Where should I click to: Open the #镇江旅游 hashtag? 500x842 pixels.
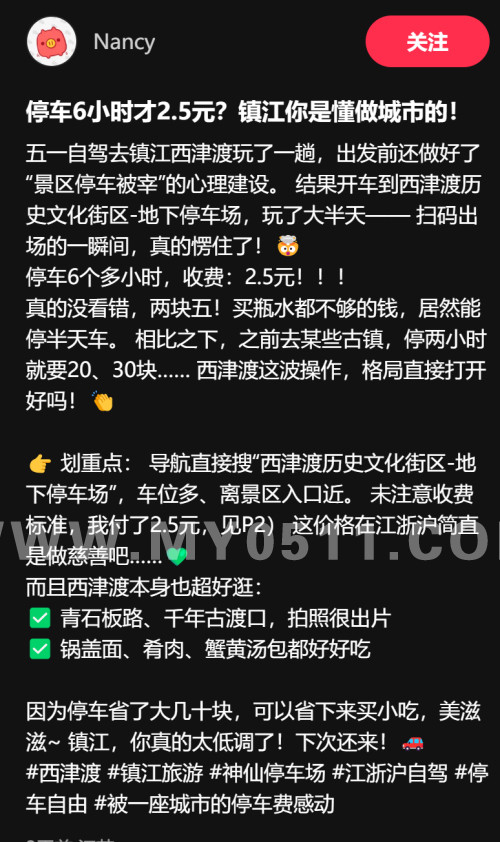click(x=155, y=773)
